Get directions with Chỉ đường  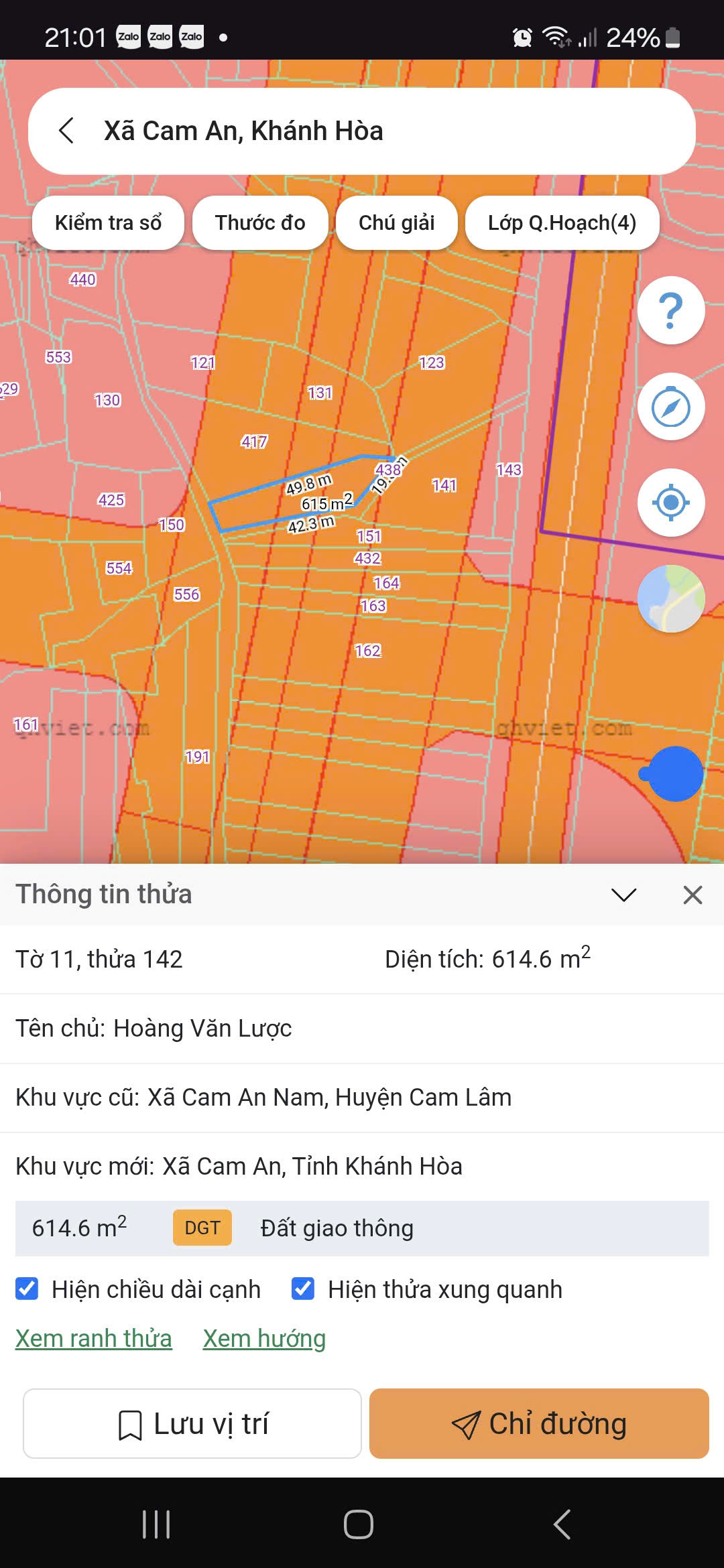point(539,1424)
